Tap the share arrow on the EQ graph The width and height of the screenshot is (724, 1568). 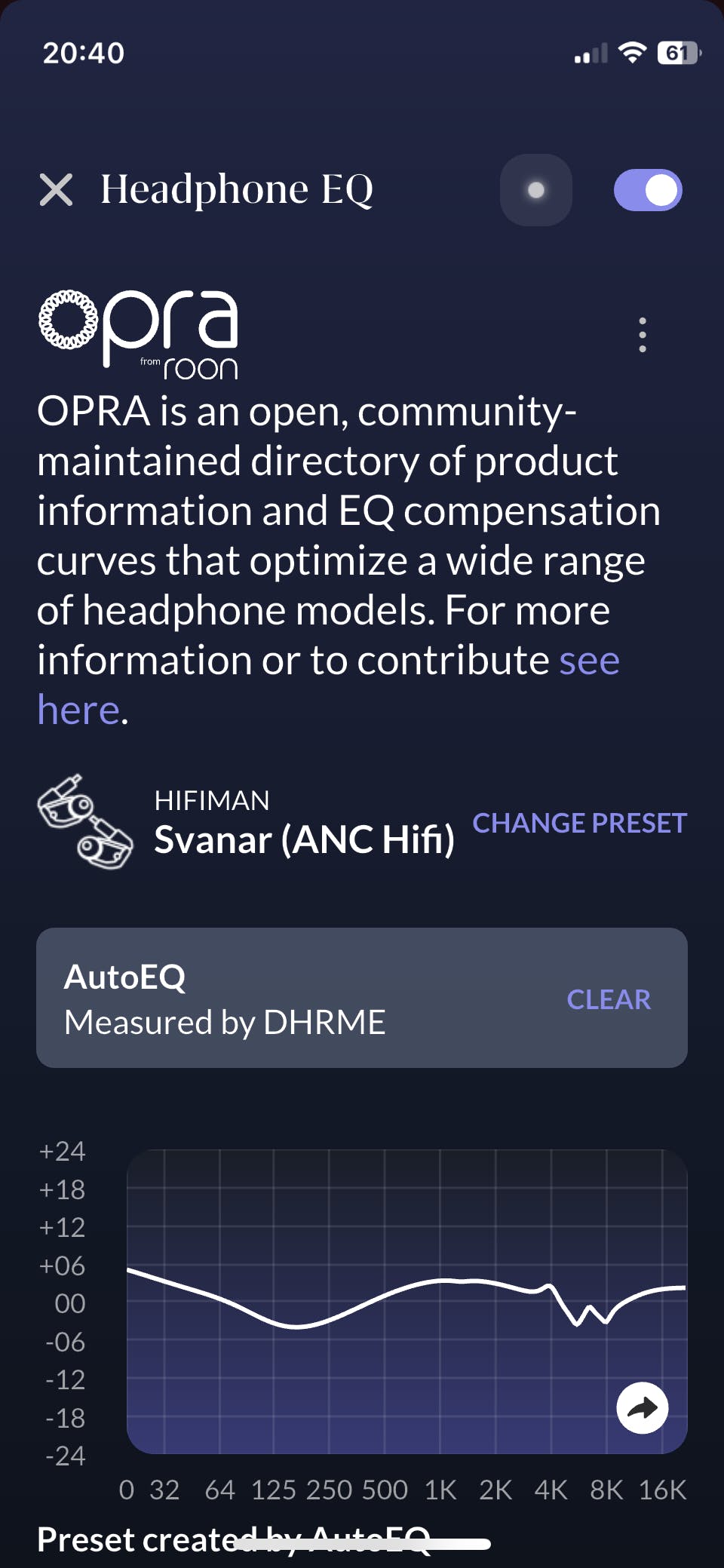pos(642,1407)
